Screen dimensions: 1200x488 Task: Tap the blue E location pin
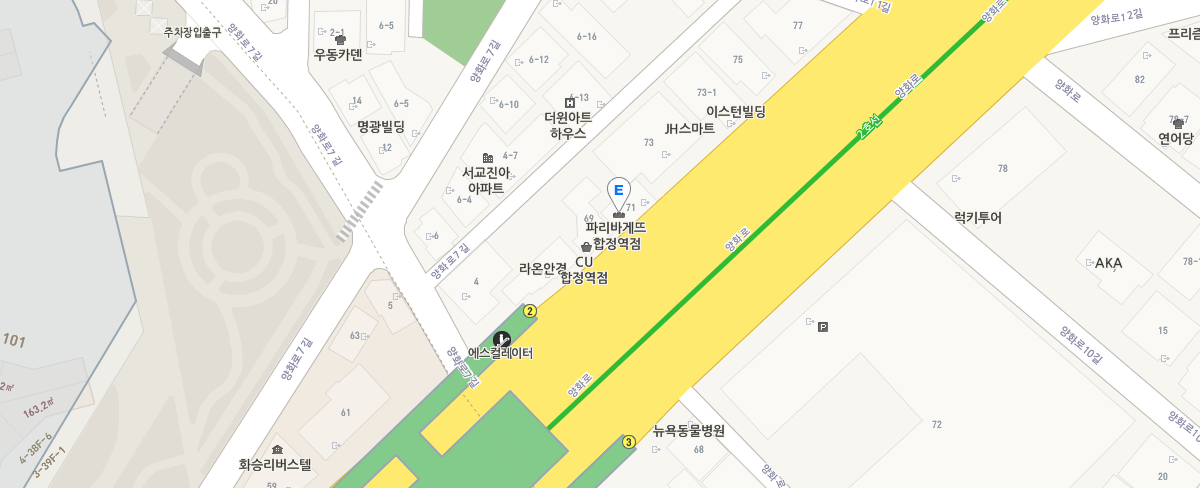click(x=618, y=190)
